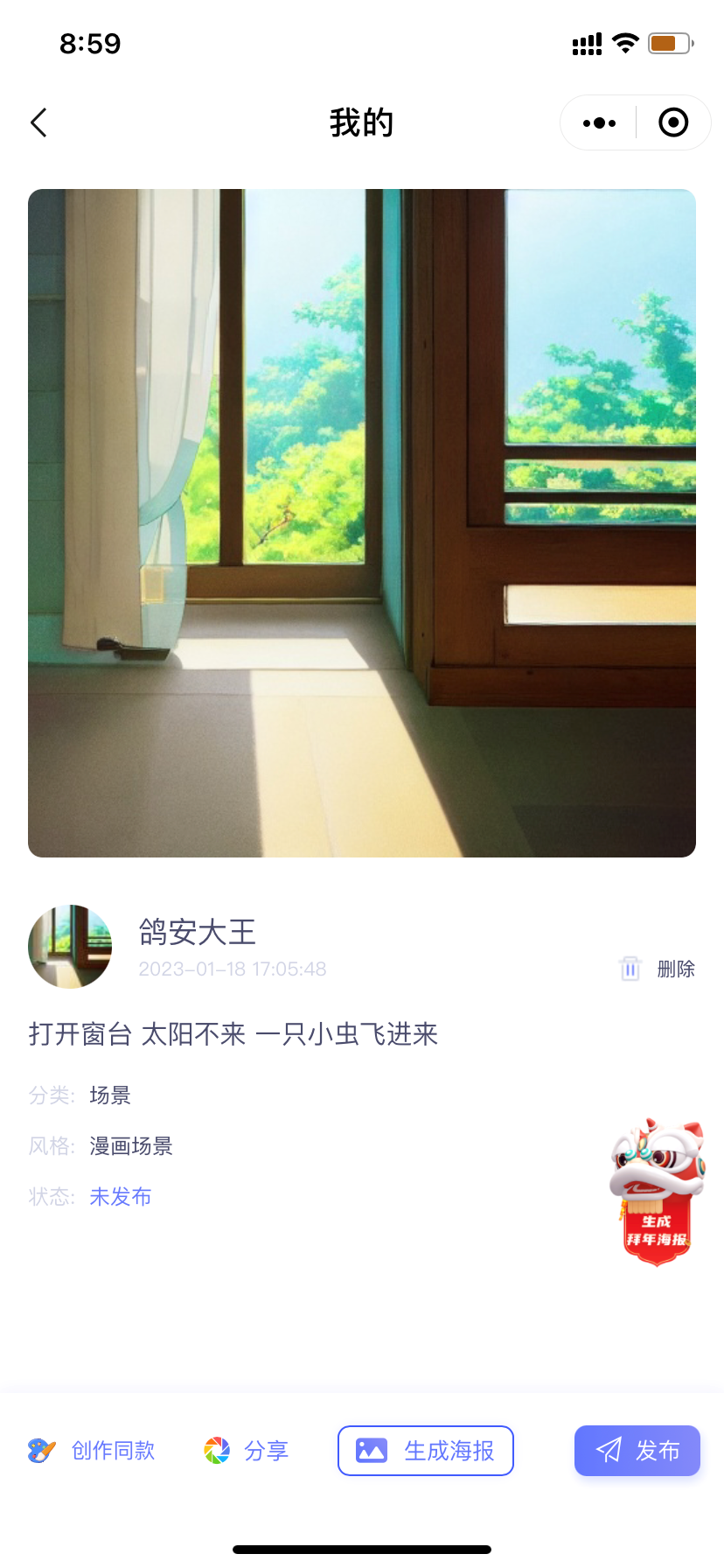Open the lion dance 生成拜年海报 banner
The height and width of the screenshot is (1568, 724).
tap(657, 1193)
